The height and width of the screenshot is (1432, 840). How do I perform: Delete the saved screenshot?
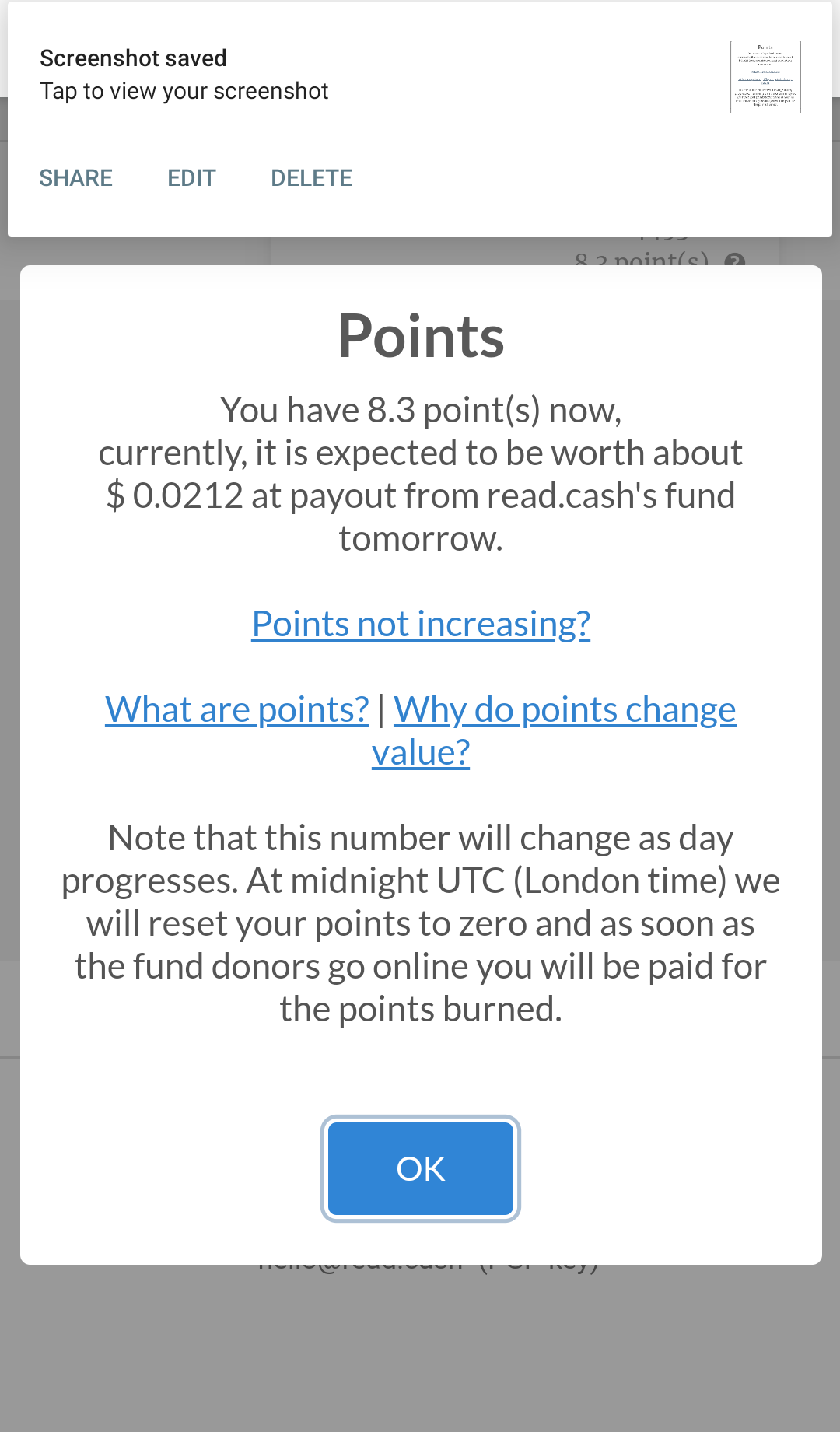coord(311,178)
